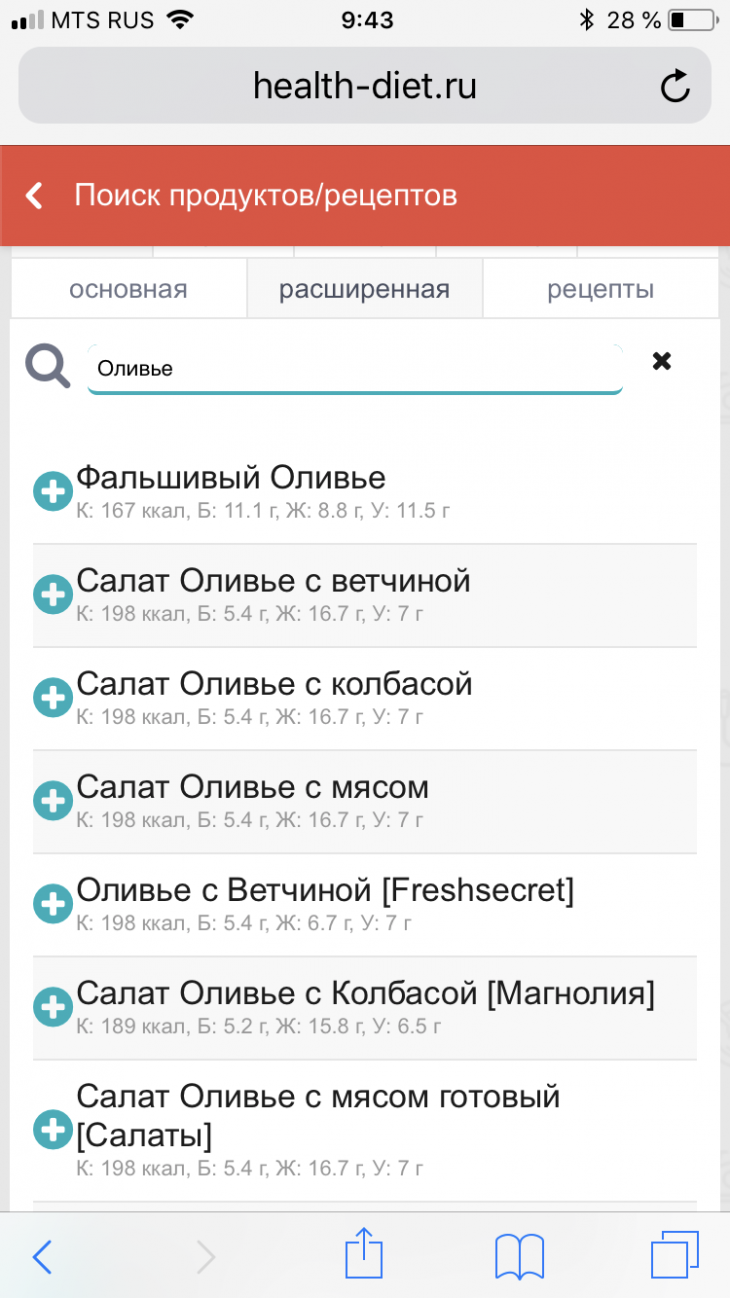The image size is (730, 1298).
Task: Clear the search query
Action: pos(661,361)
